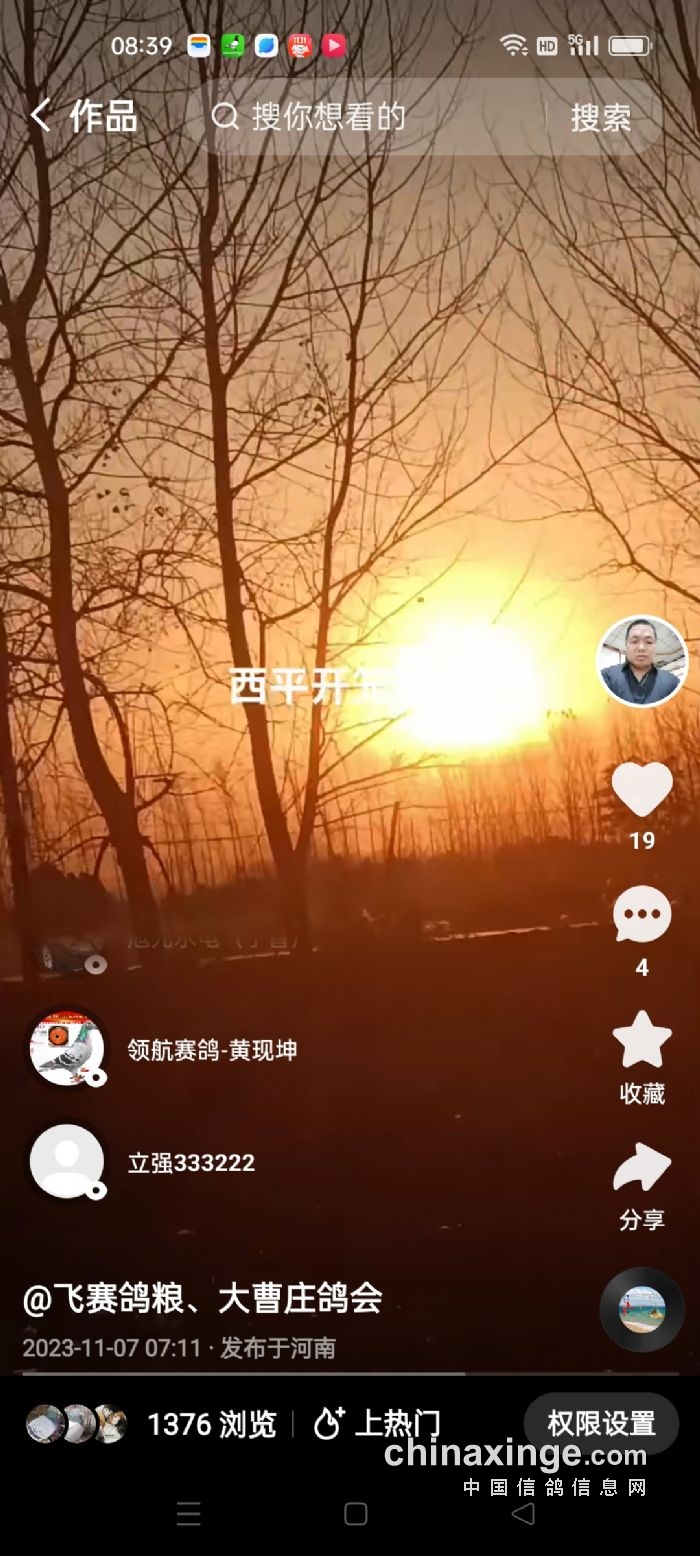The height and width of the screenshot is (1556, 700).
Task: Share this video via 分享
Action: [x=642, y=1169]
